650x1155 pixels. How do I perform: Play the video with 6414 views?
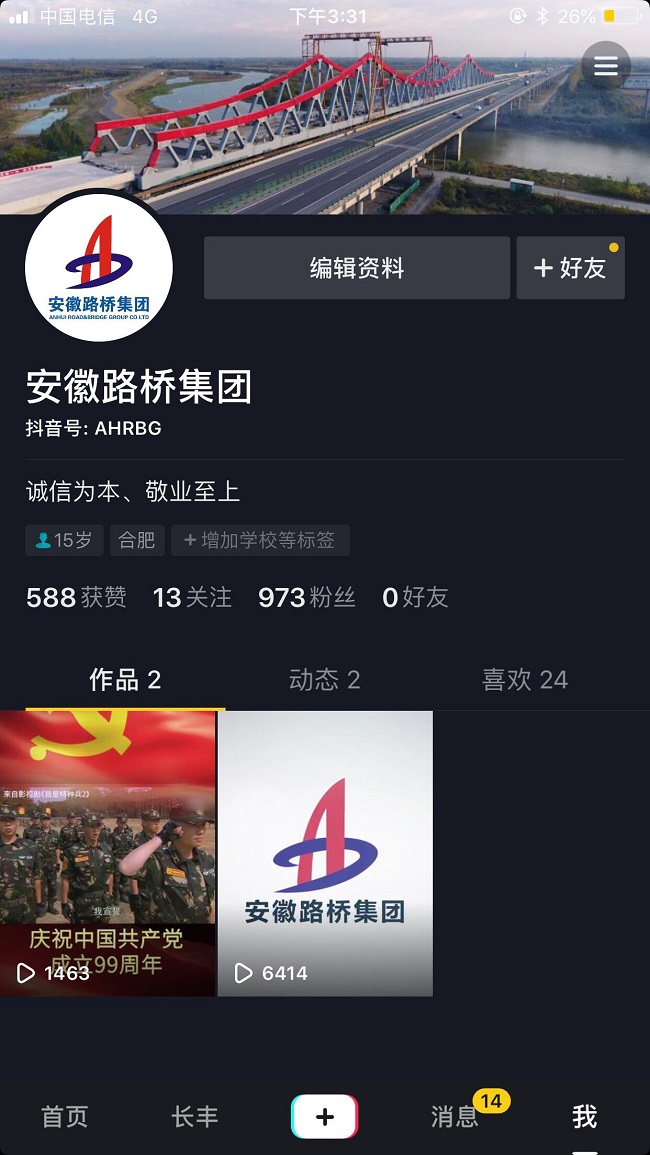(x=325, y=853)
